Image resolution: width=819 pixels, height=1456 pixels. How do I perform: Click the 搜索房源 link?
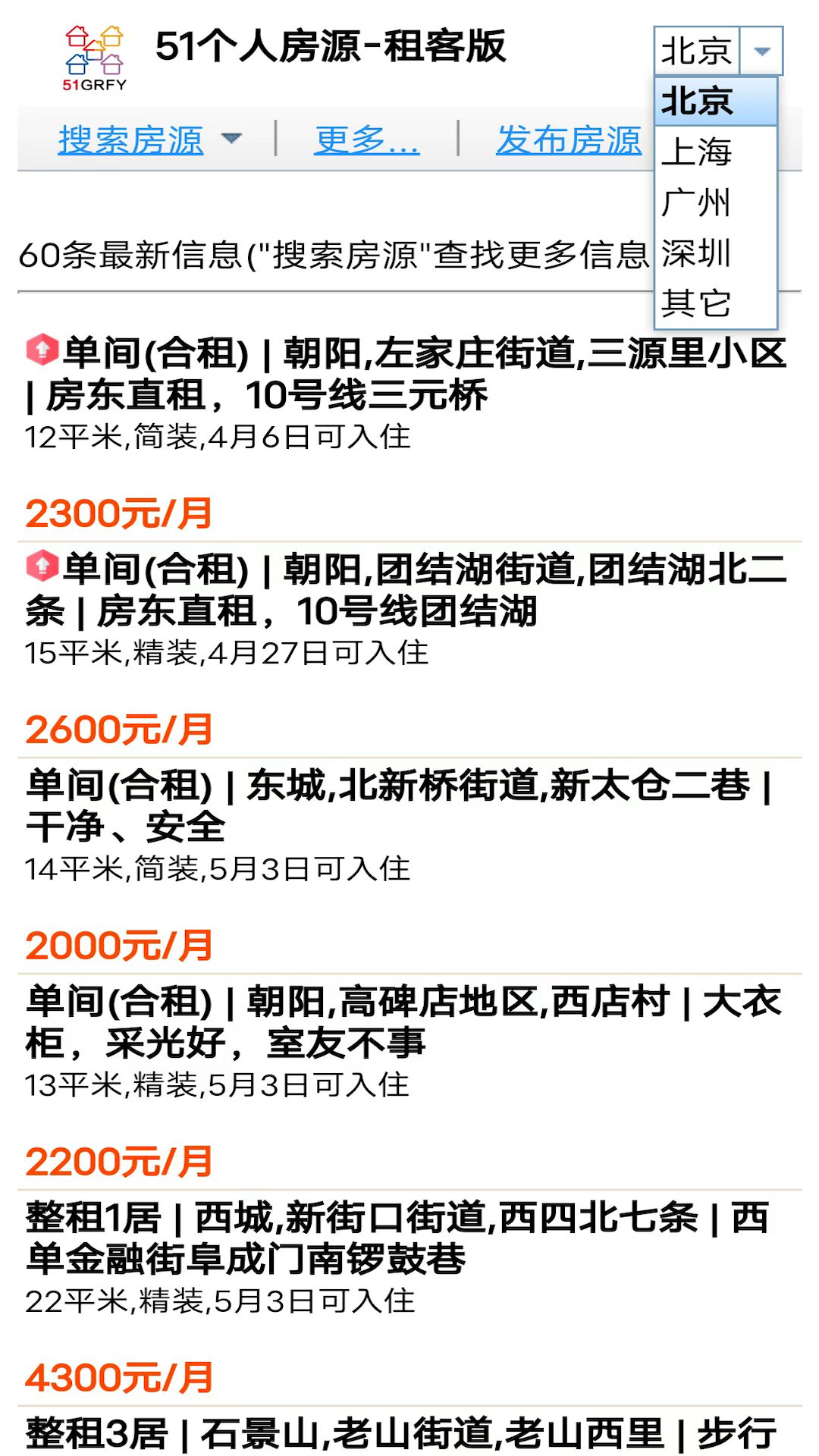coord(130,139)
